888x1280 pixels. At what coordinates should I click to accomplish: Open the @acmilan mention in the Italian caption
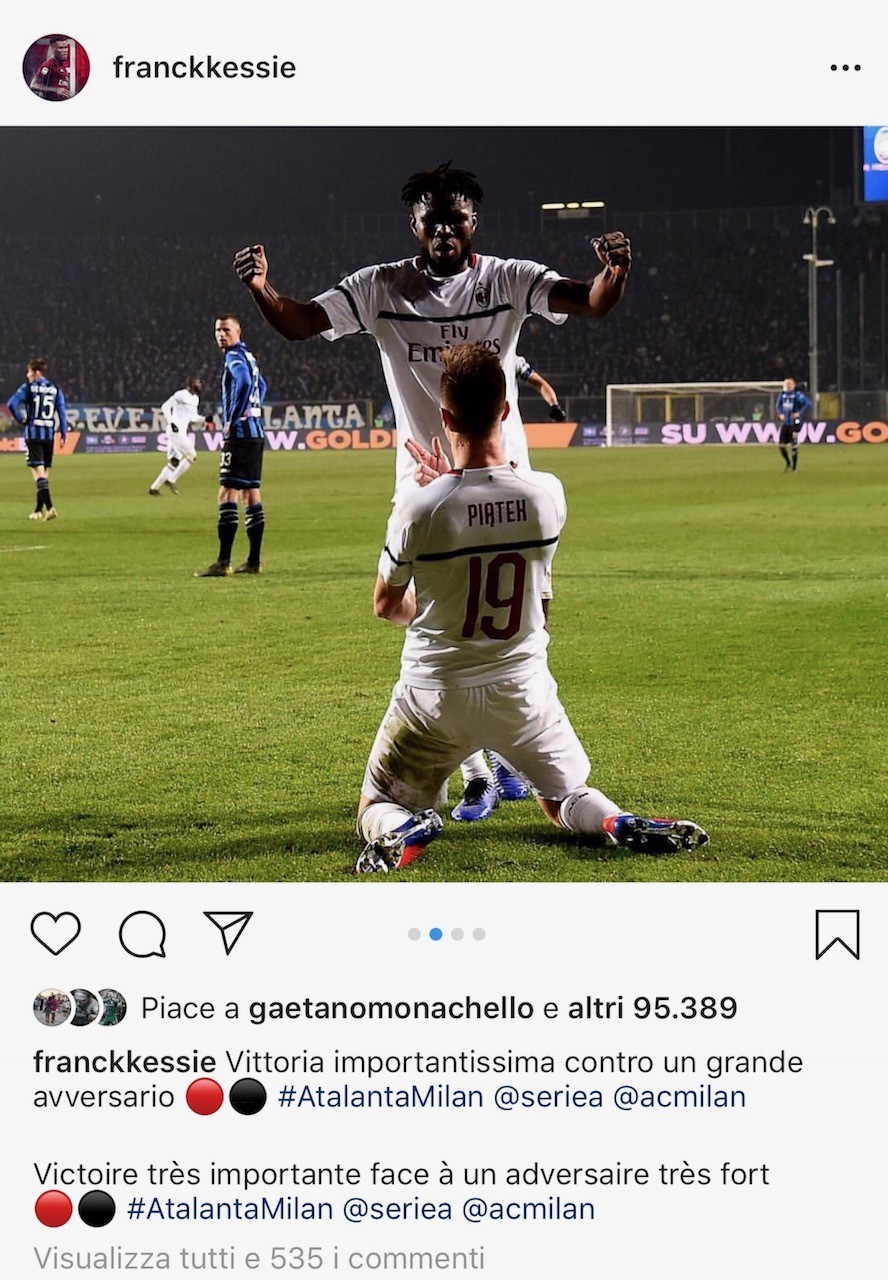pos(679,1097)
